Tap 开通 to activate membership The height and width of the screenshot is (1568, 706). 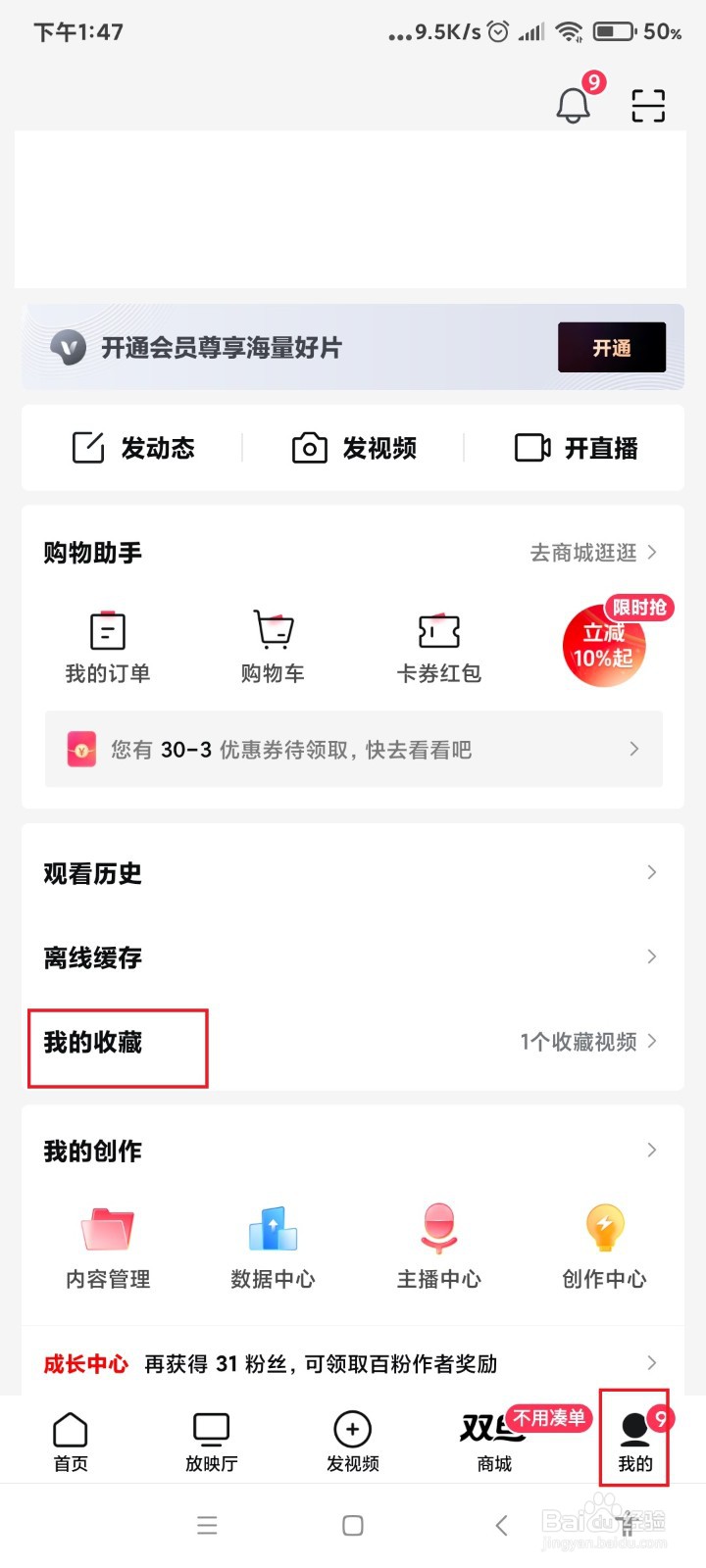611,347
